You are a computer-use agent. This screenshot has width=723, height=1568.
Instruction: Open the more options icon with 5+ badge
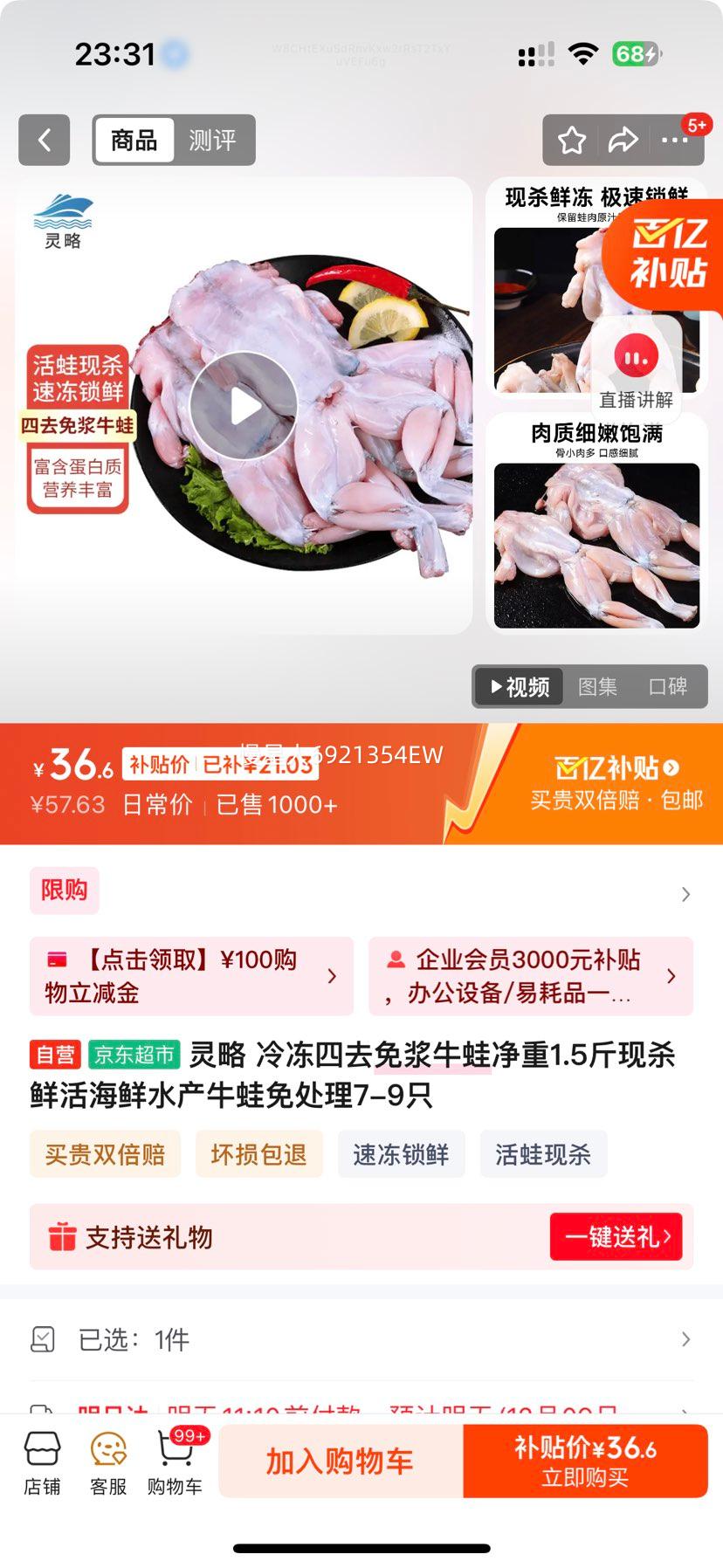(675, 141)
